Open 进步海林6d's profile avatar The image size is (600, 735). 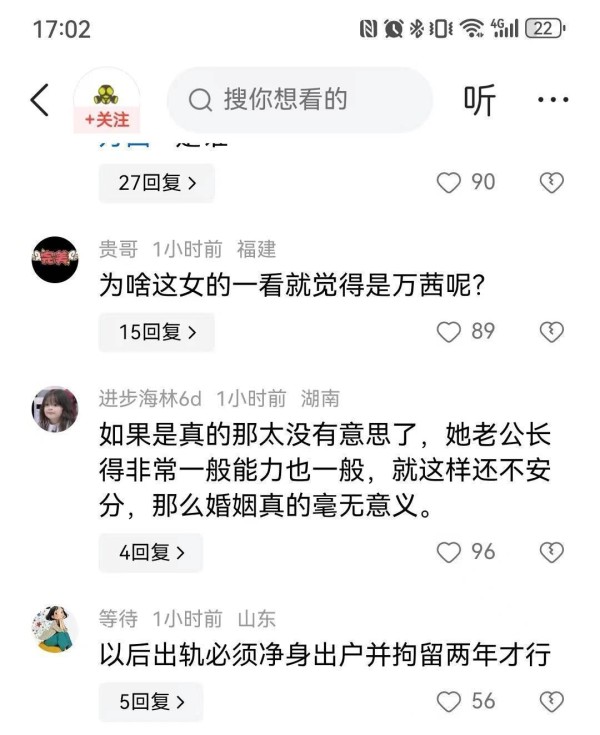(55, 409)
